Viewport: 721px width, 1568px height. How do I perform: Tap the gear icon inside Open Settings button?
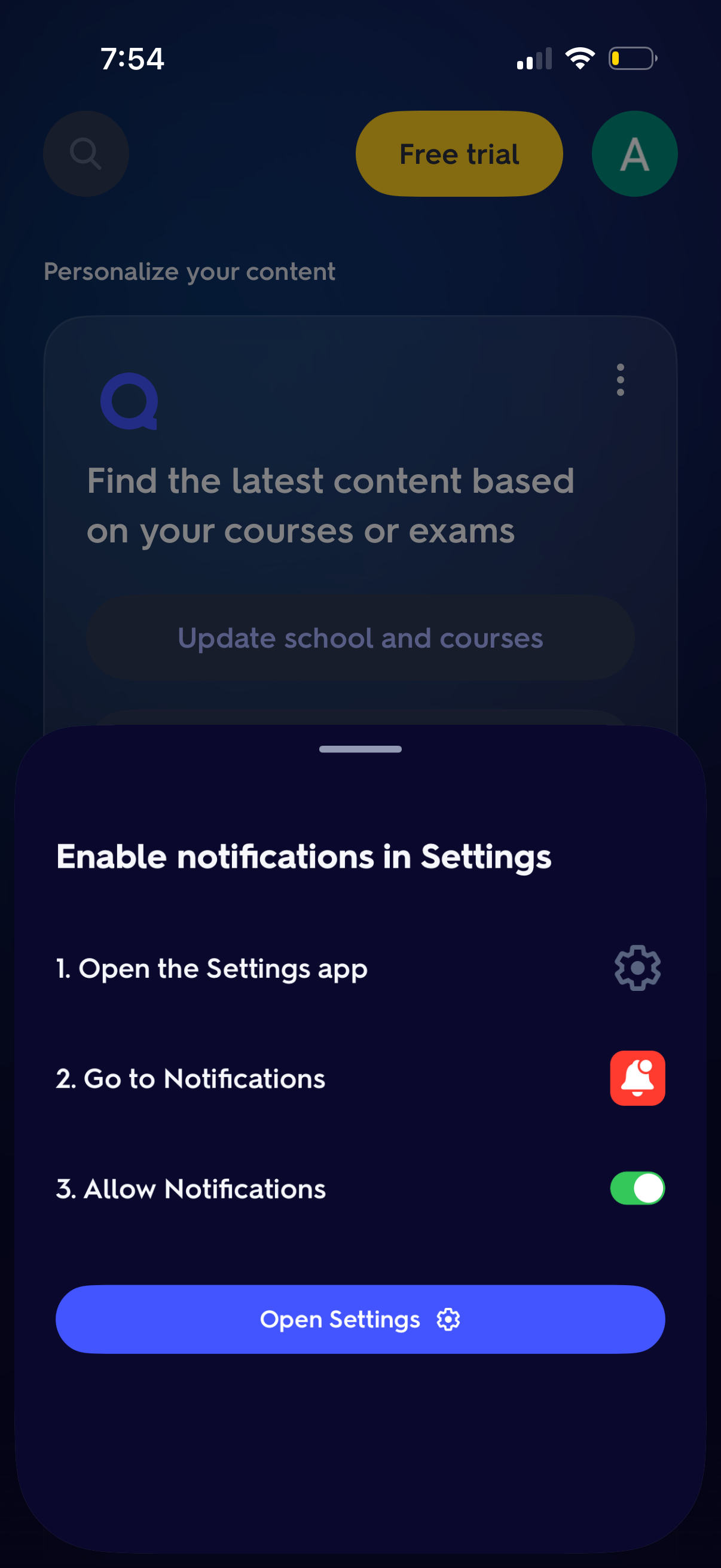click(x=448, y=1319)
